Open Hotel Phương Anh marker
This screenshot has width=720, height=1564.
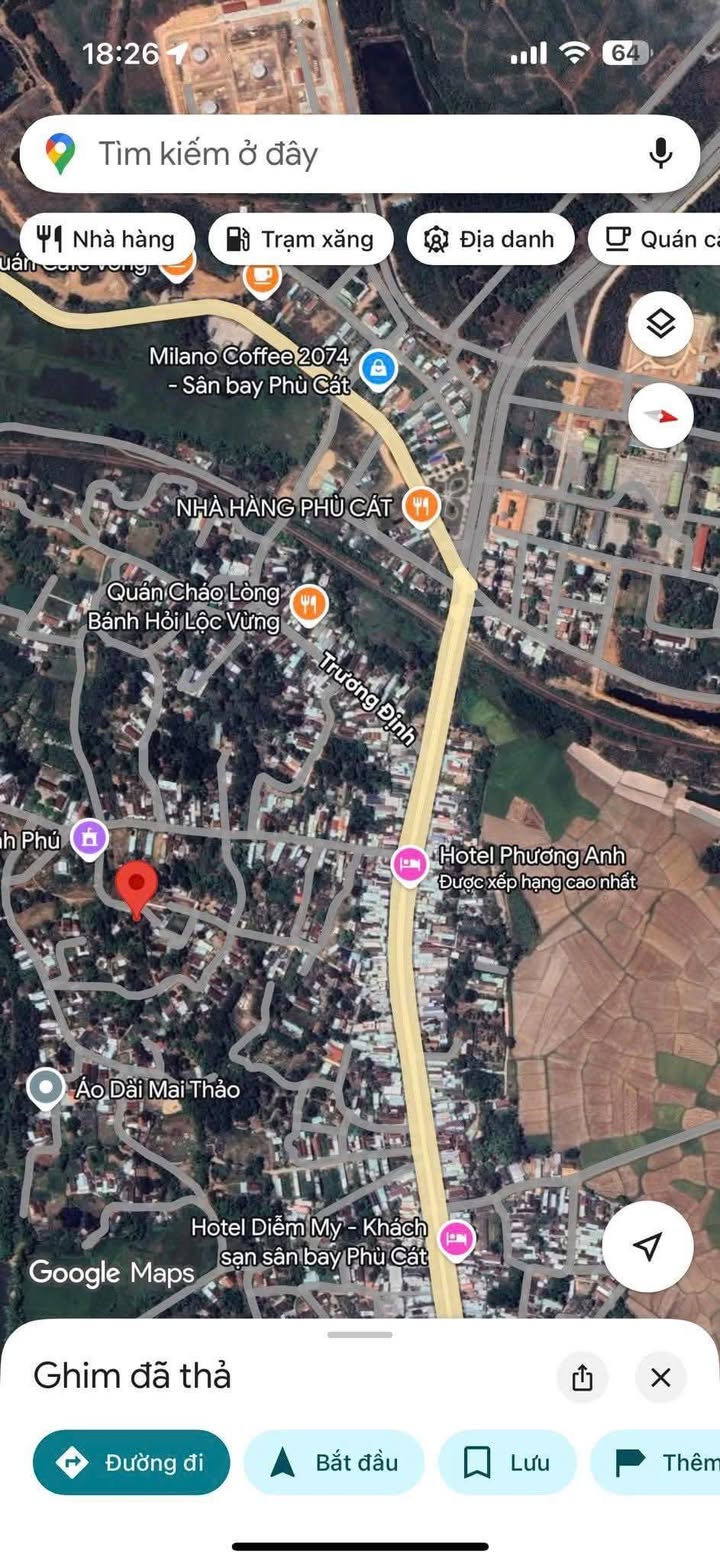(x=408, y=863)
